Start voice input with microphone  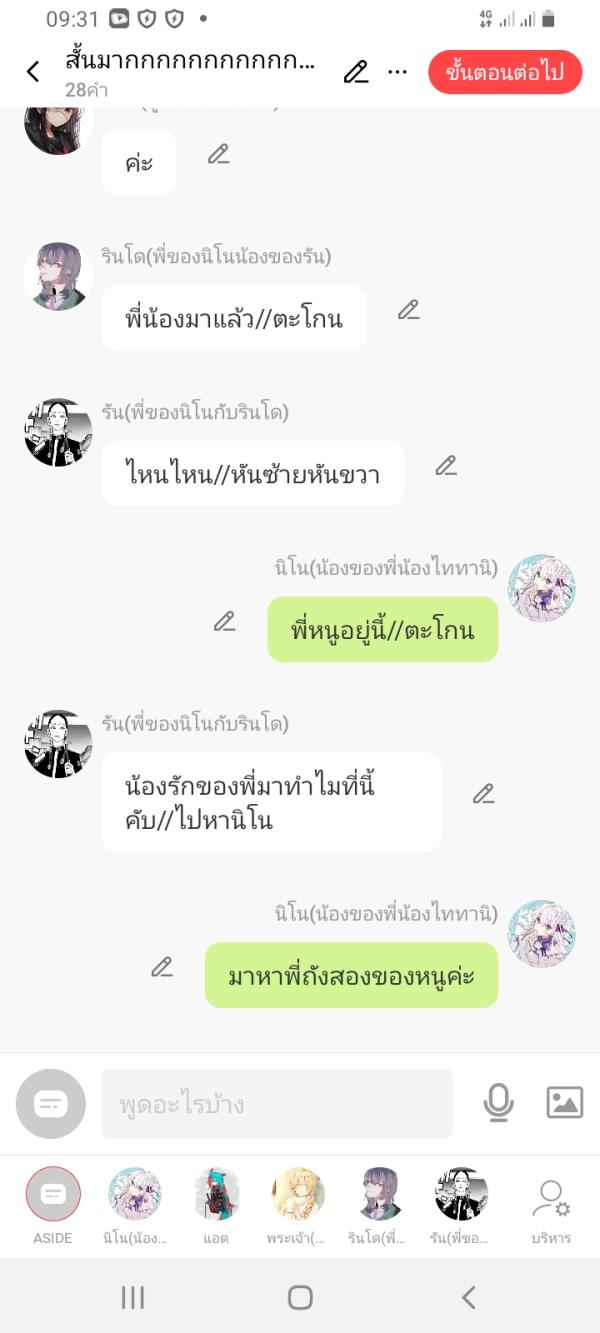498,1103
